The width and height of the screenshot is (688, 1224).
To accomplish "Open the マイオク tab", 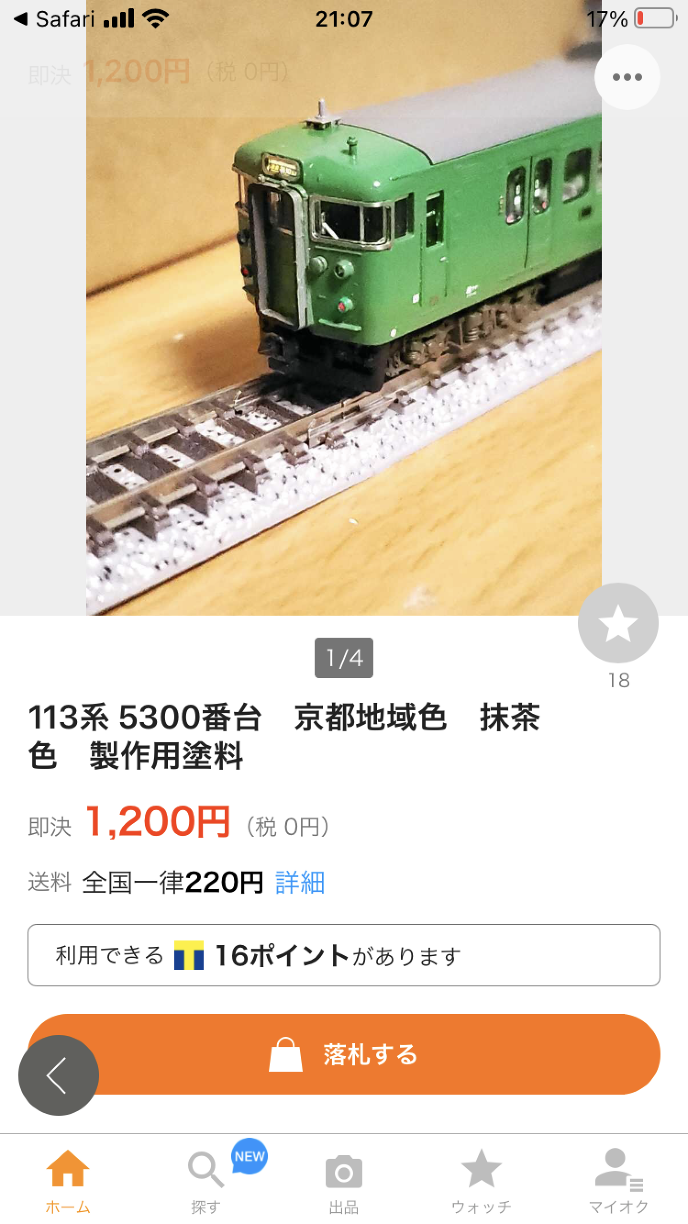I will pos(619,1180).
